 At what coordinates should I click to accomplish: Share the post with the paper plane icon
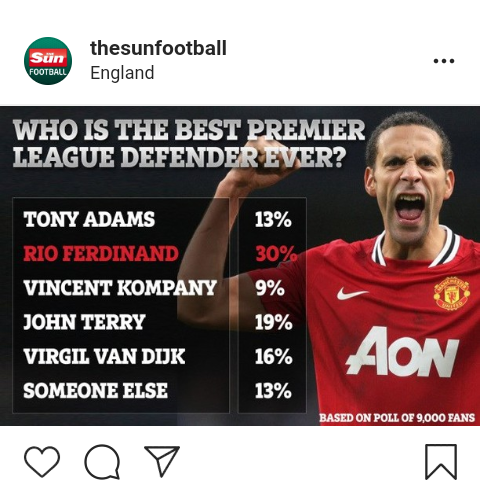point(162,460)
